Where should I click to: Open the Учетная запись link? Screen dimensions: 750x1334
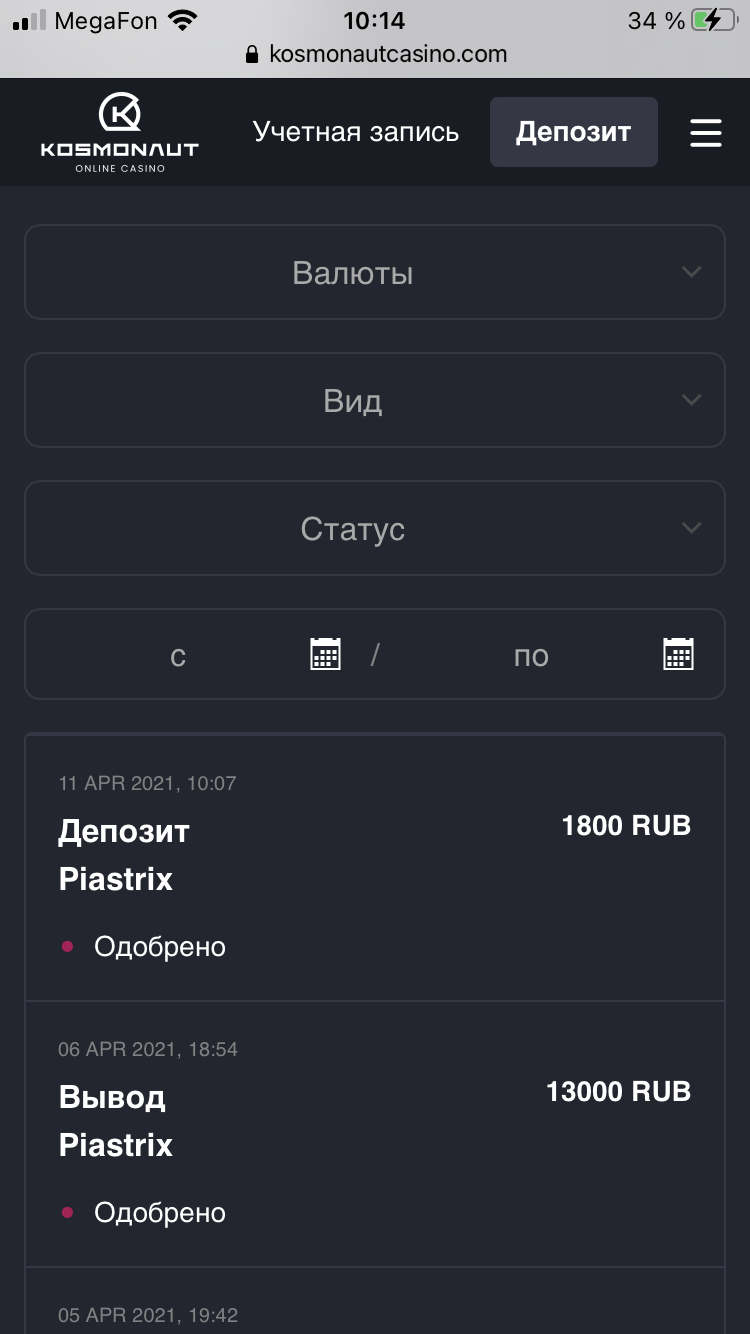[356, 132]
